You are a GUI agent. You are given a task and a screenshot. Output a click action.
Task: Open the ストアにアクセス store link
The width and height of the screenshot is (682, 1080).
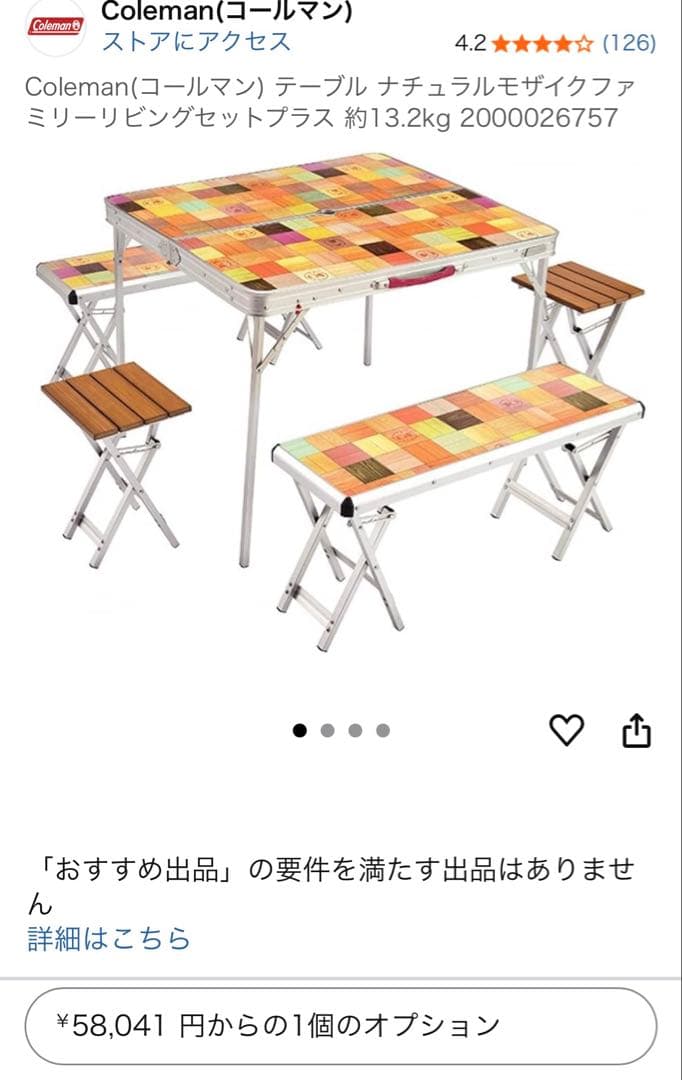(196, 42)
